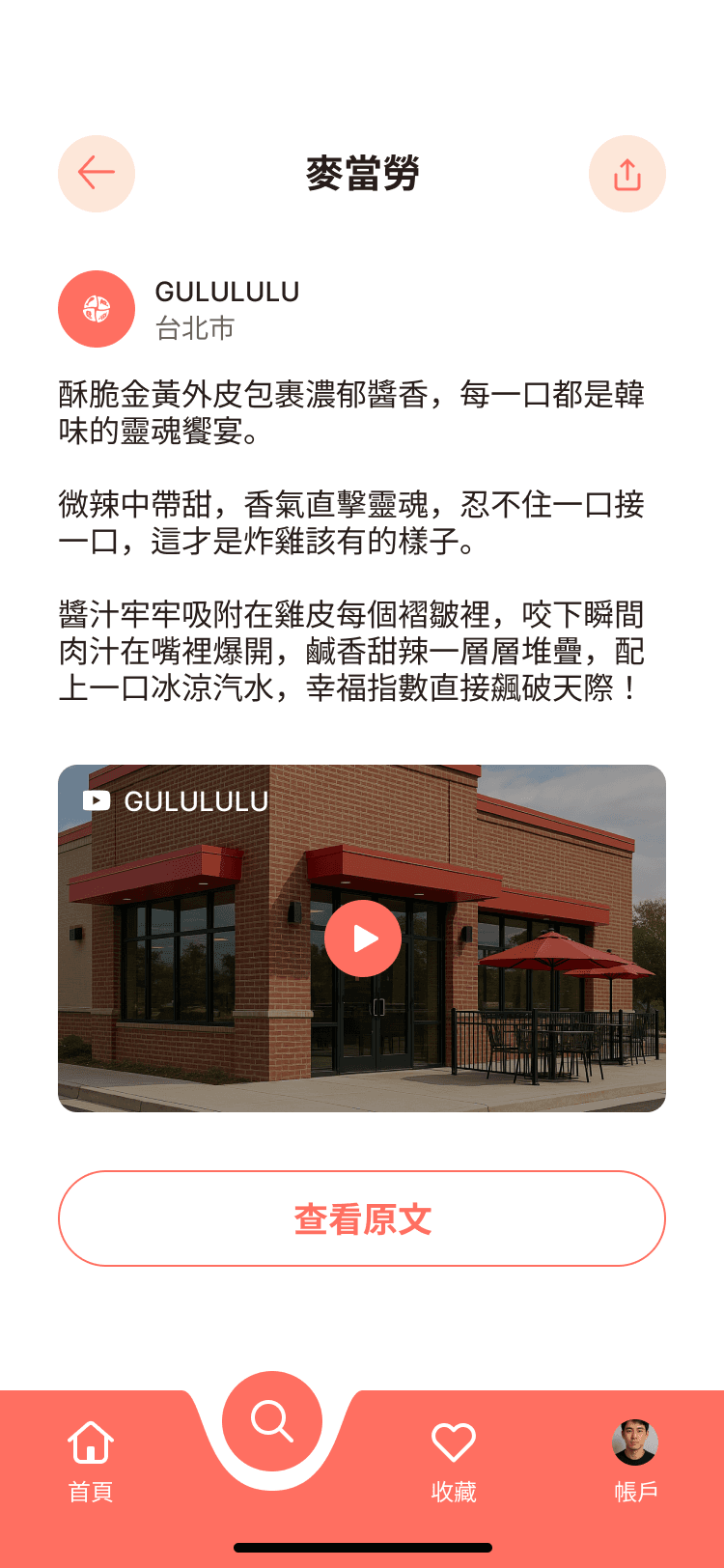
Task: Tap the 查看原文 button
Action: [x=362, y=1218]
